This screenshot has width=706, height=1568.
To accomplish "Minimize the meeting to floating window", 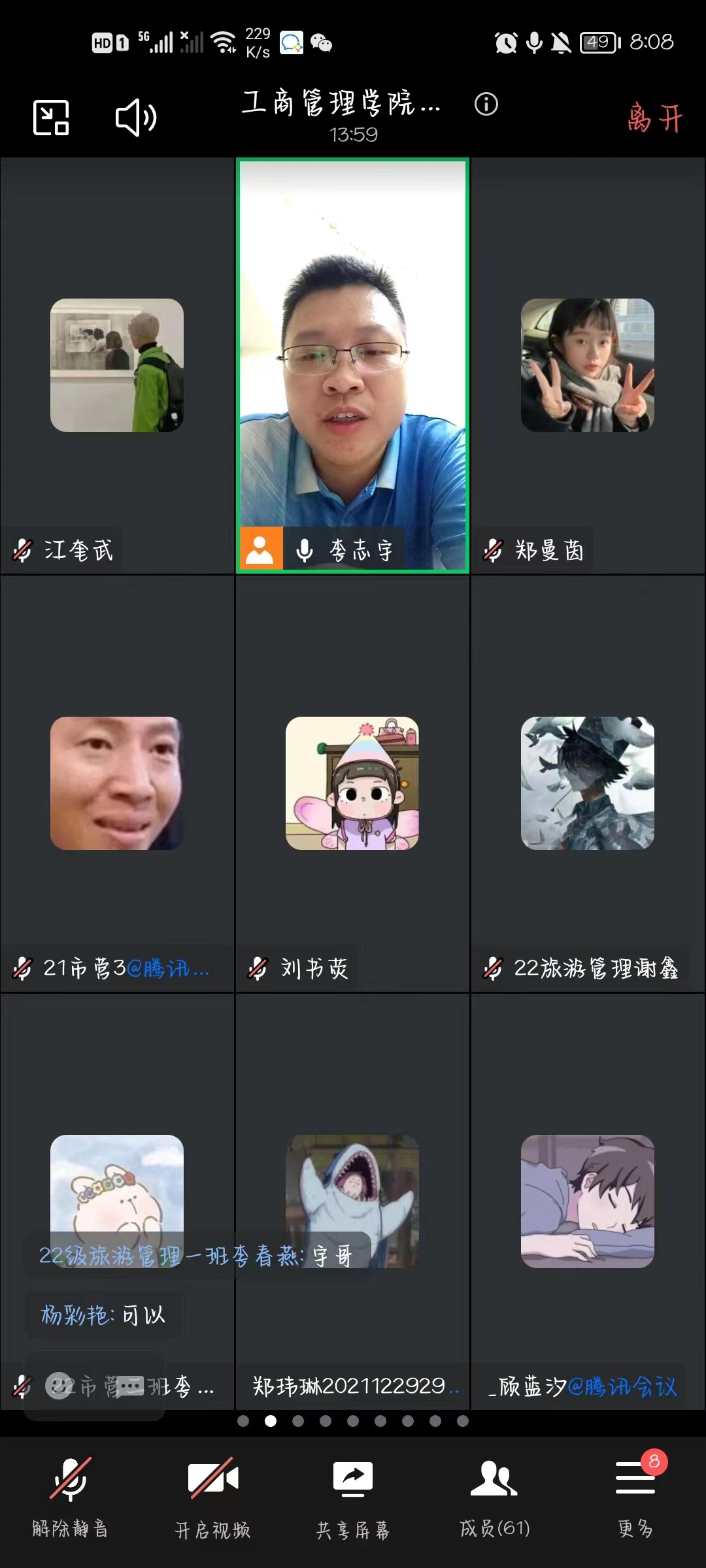I will pyautogui.click(x=51, y=118).
